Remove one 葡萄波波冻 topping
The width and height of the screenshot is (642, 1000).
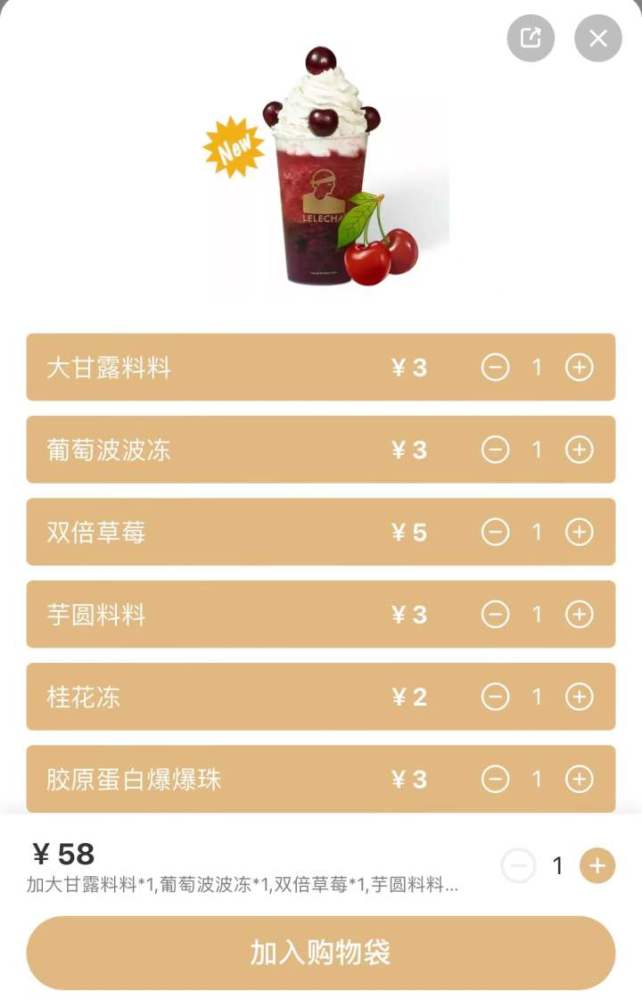tap(495, 450)
